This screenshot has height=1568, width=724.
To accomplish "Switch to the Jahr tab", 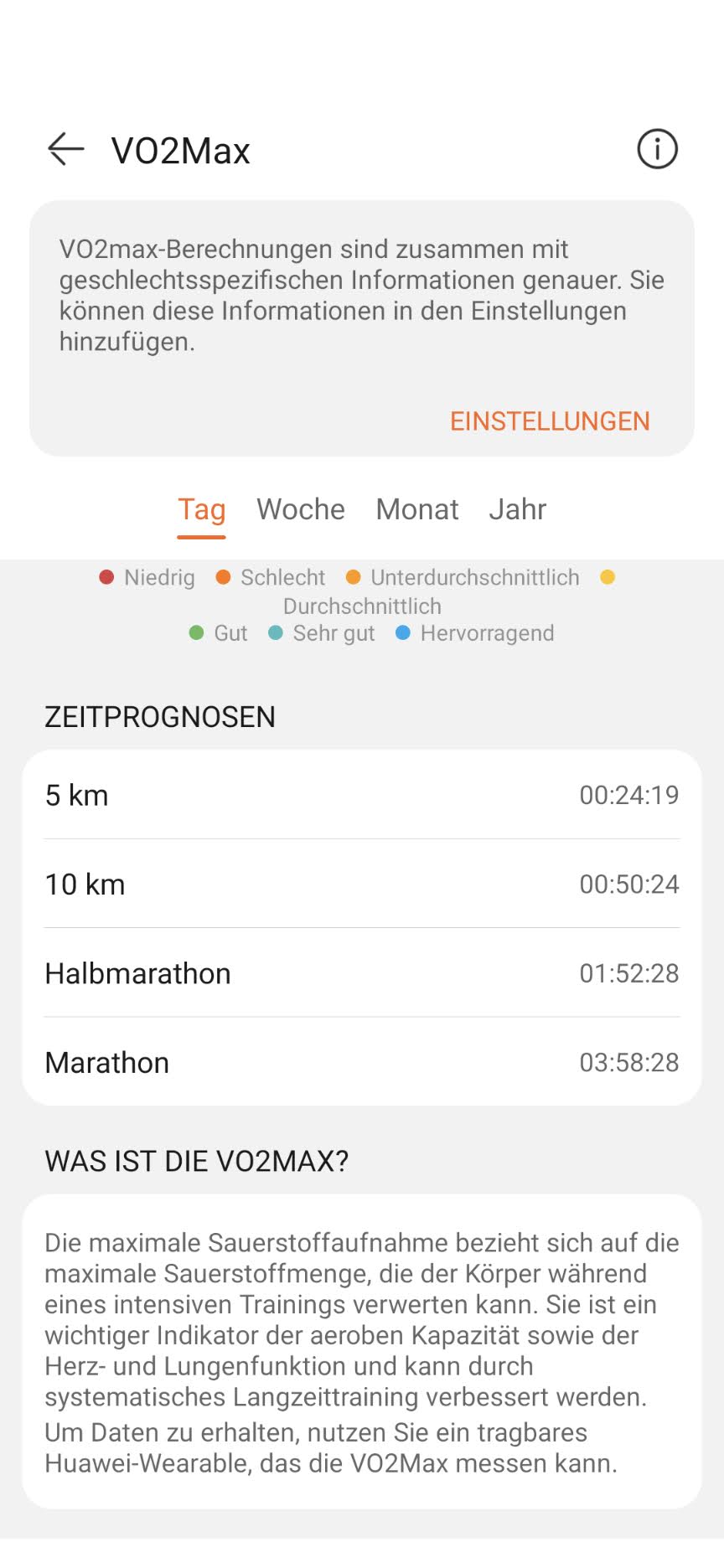I will click(x=518, y=509).
